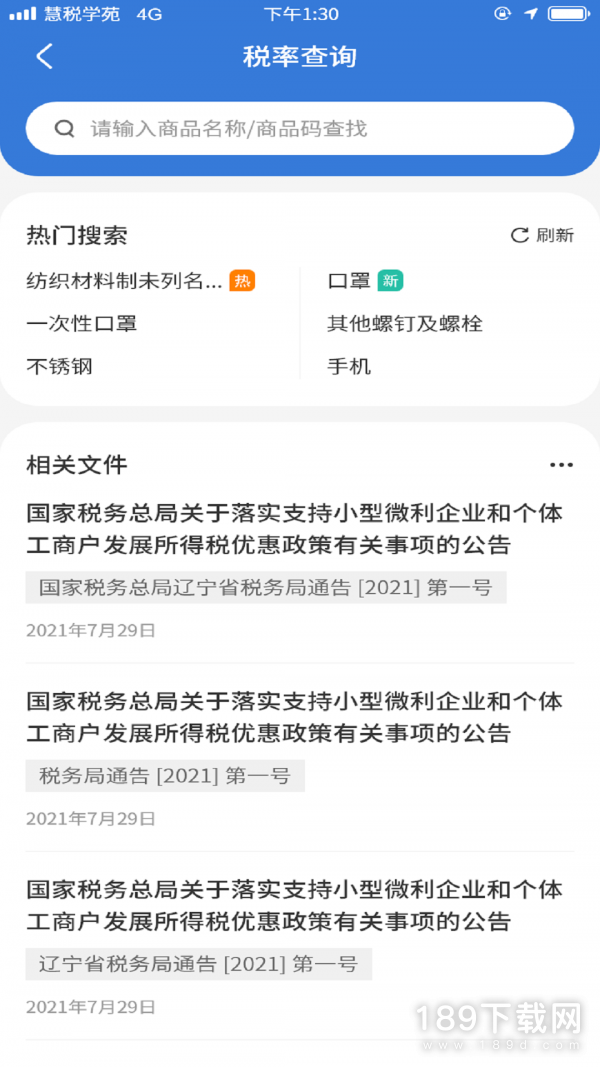Open the announcement tagged 国家税务总局辽宁省税务局通告
600x1067 pixels.
tap(300, 570)
